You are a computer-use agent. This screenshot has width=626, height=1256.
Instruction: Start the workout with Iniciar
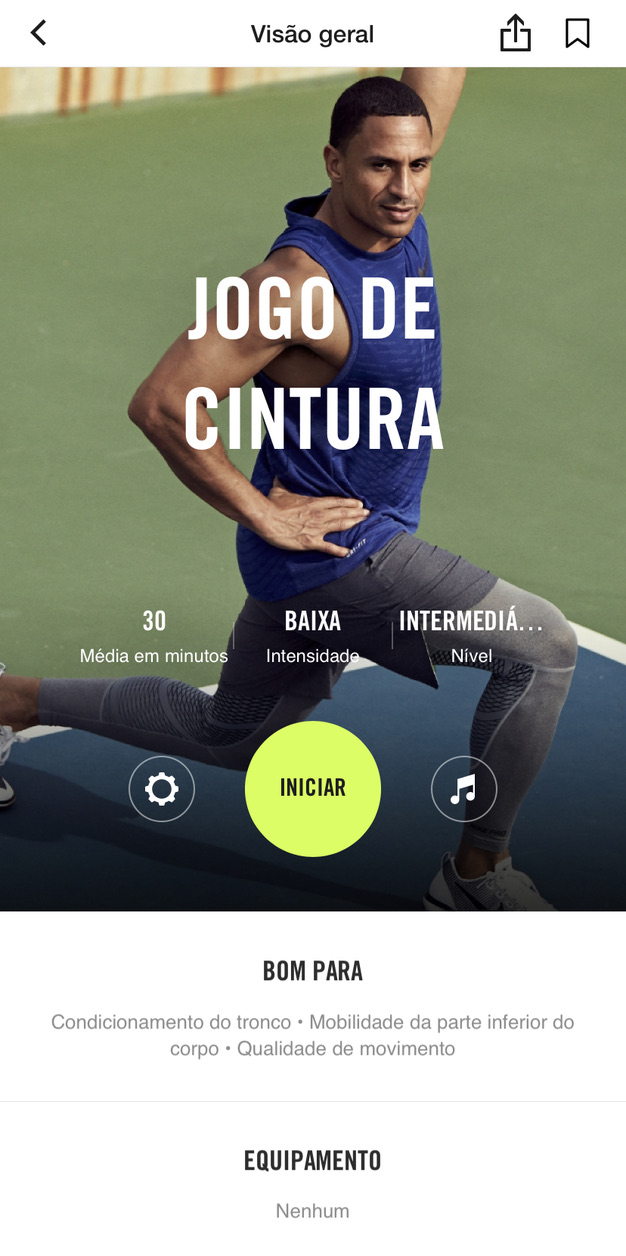313,788
